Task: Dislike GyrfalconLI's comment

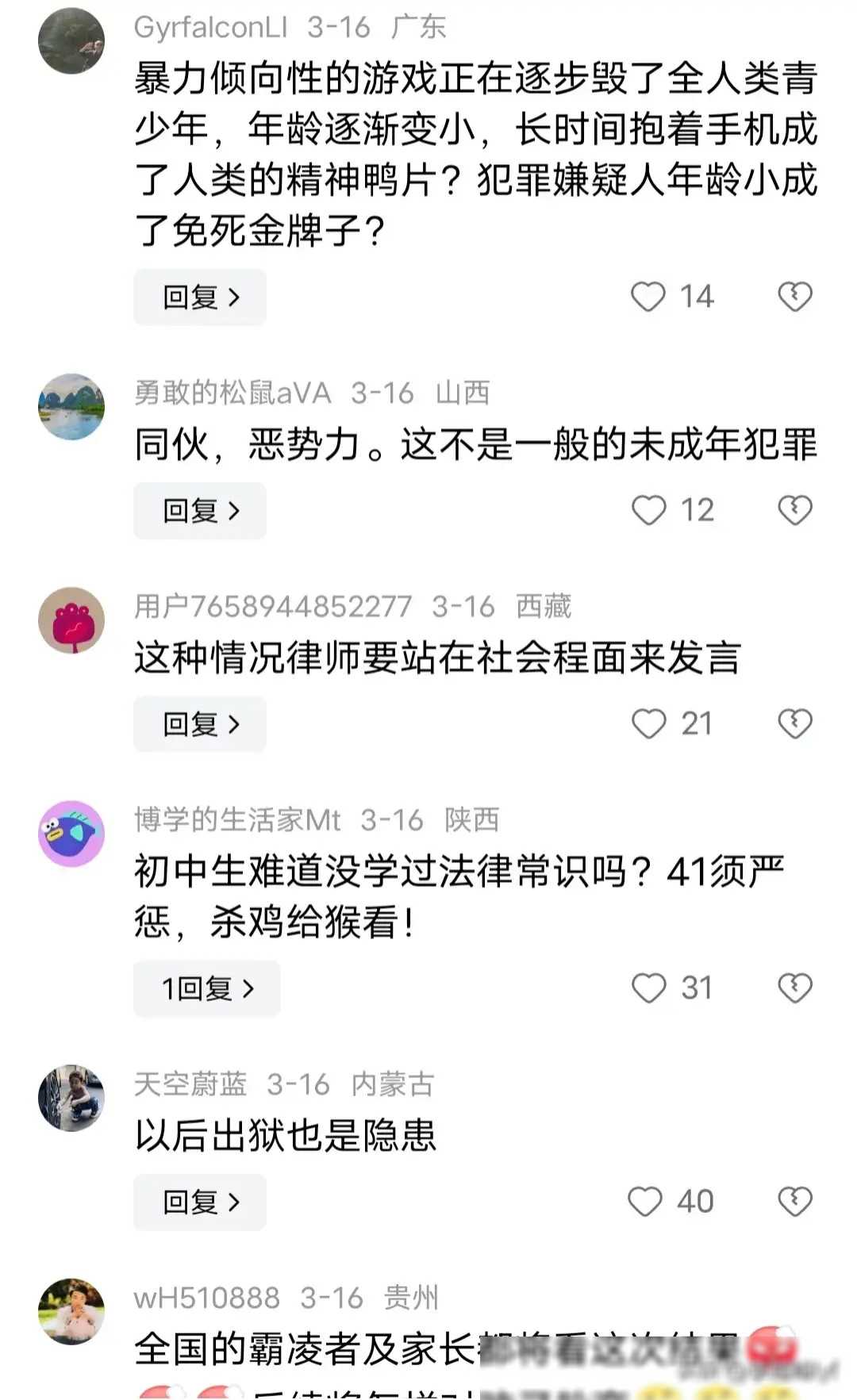Action: coord(794,297)
